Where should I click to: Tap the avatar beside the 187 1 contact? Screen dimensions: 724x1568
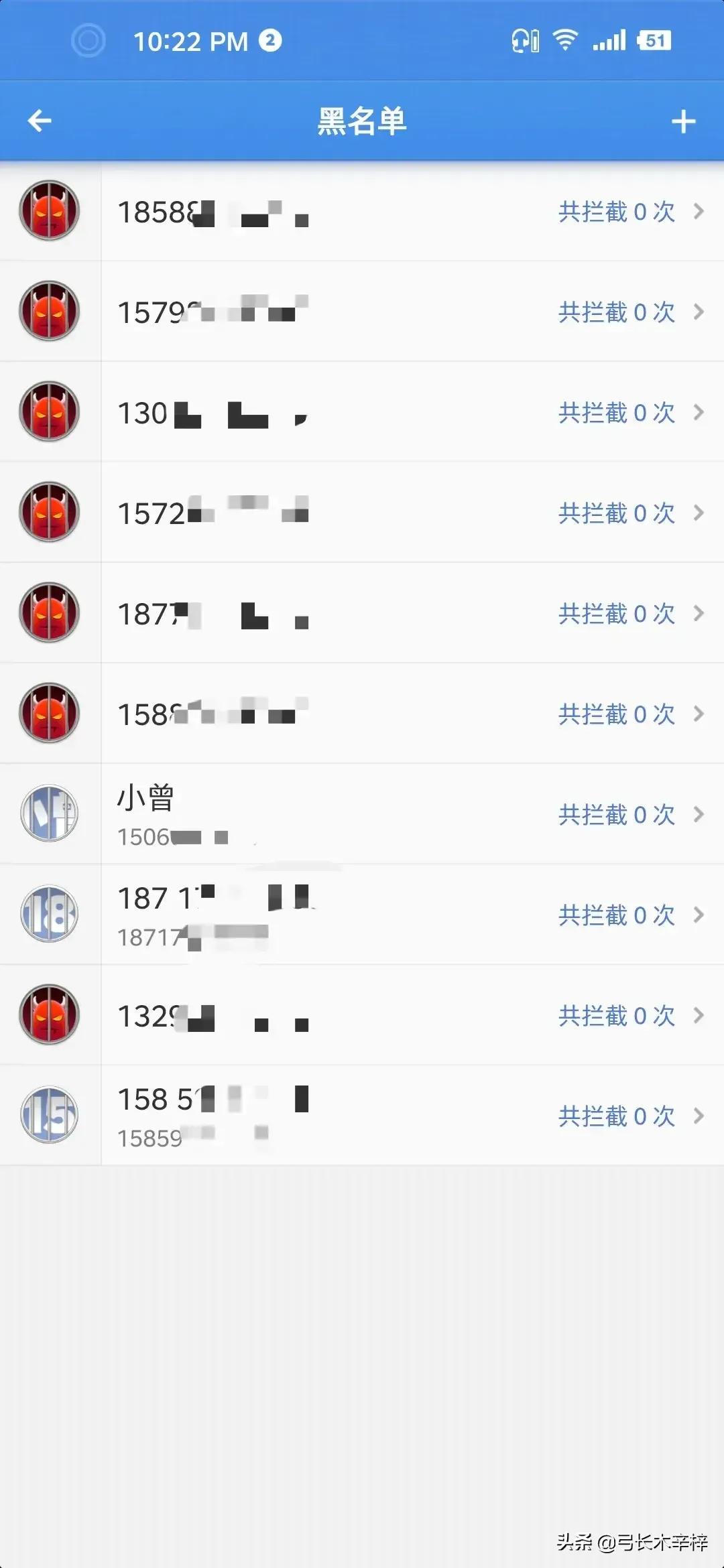pyautogui.click(x=50, y=915)
